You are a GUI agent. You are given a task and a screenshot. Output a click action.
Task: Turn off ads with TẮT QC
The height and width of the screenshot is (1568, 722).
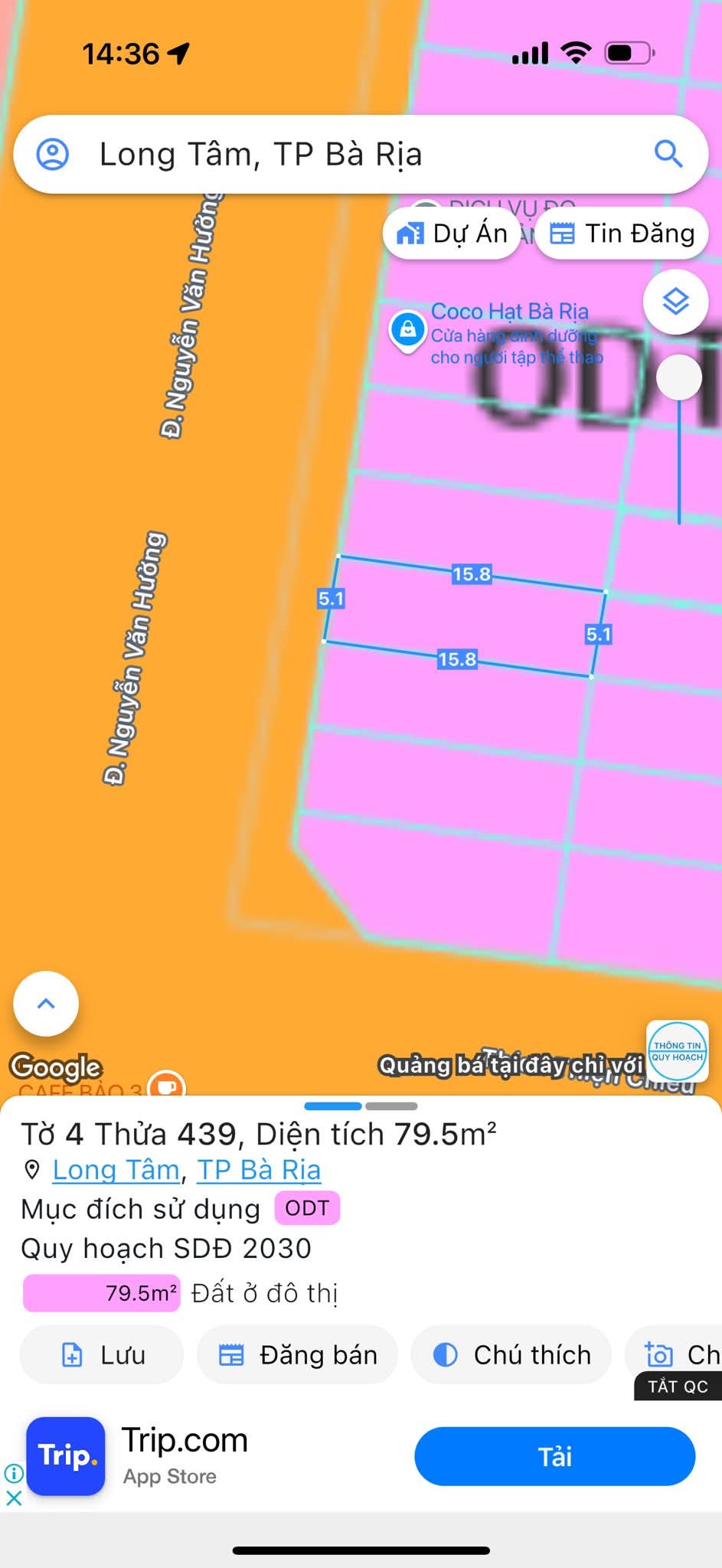coord(678,1387)
